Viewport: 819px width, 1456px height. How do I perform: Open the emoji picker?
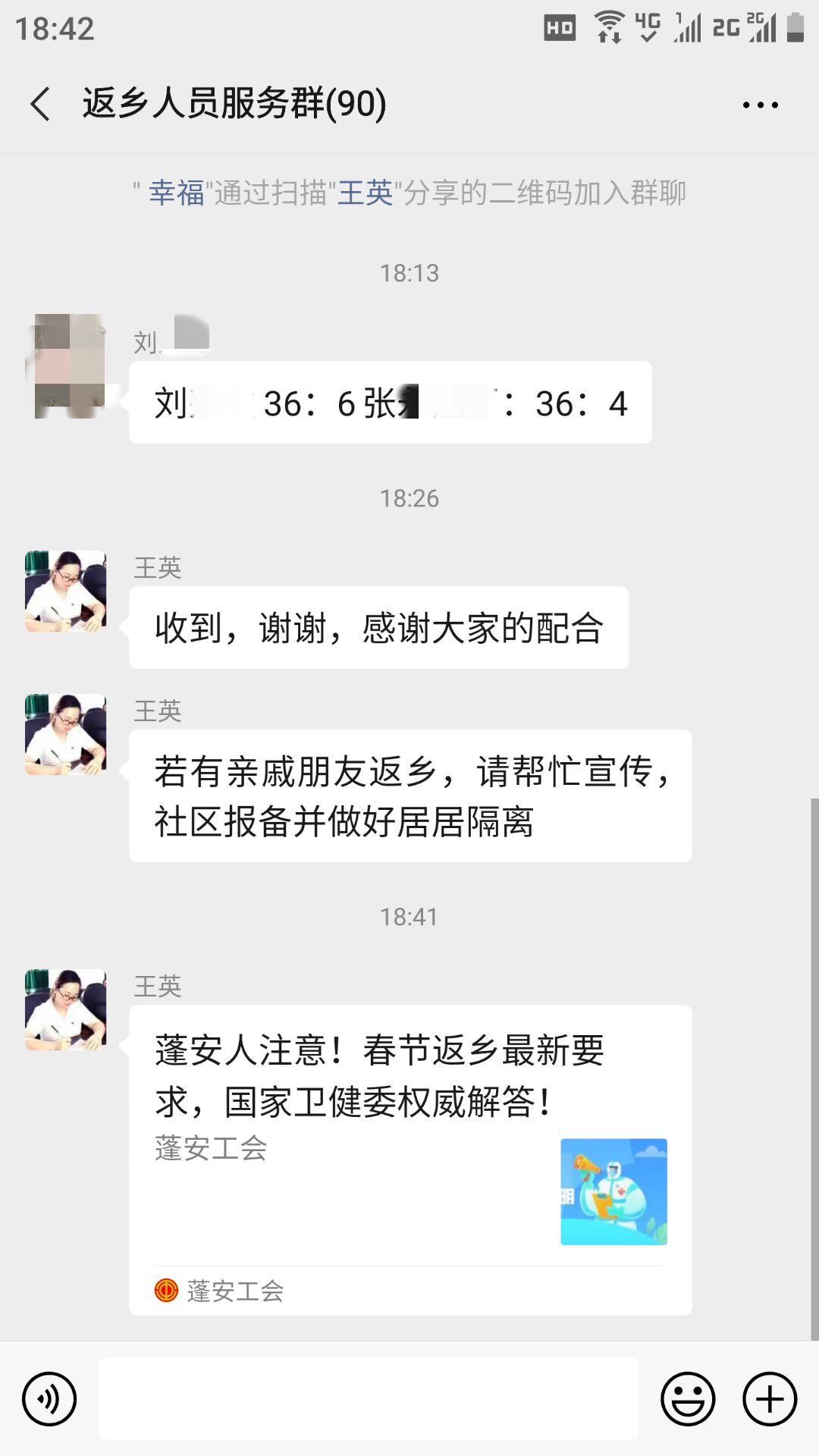point(688,1398)
